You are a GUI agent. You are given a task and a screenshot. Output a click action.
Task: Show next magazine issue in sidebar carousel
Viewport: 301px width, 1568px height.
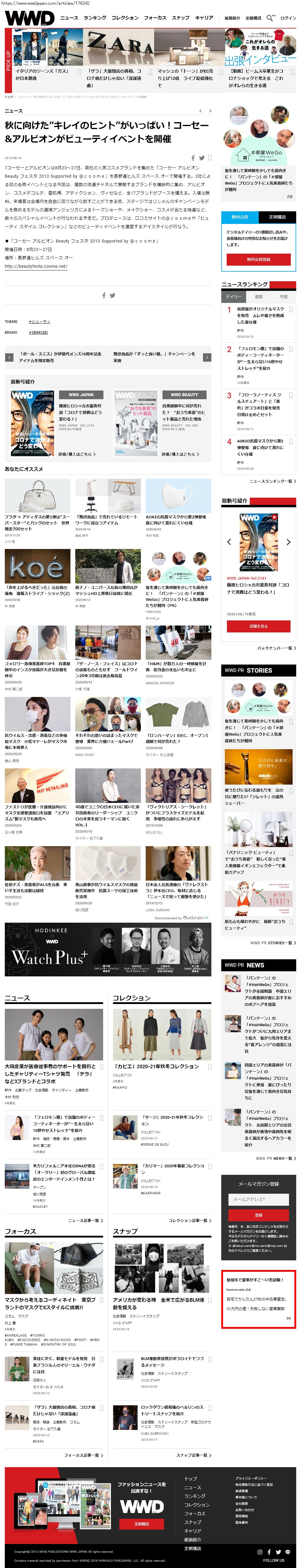[288, 542]
